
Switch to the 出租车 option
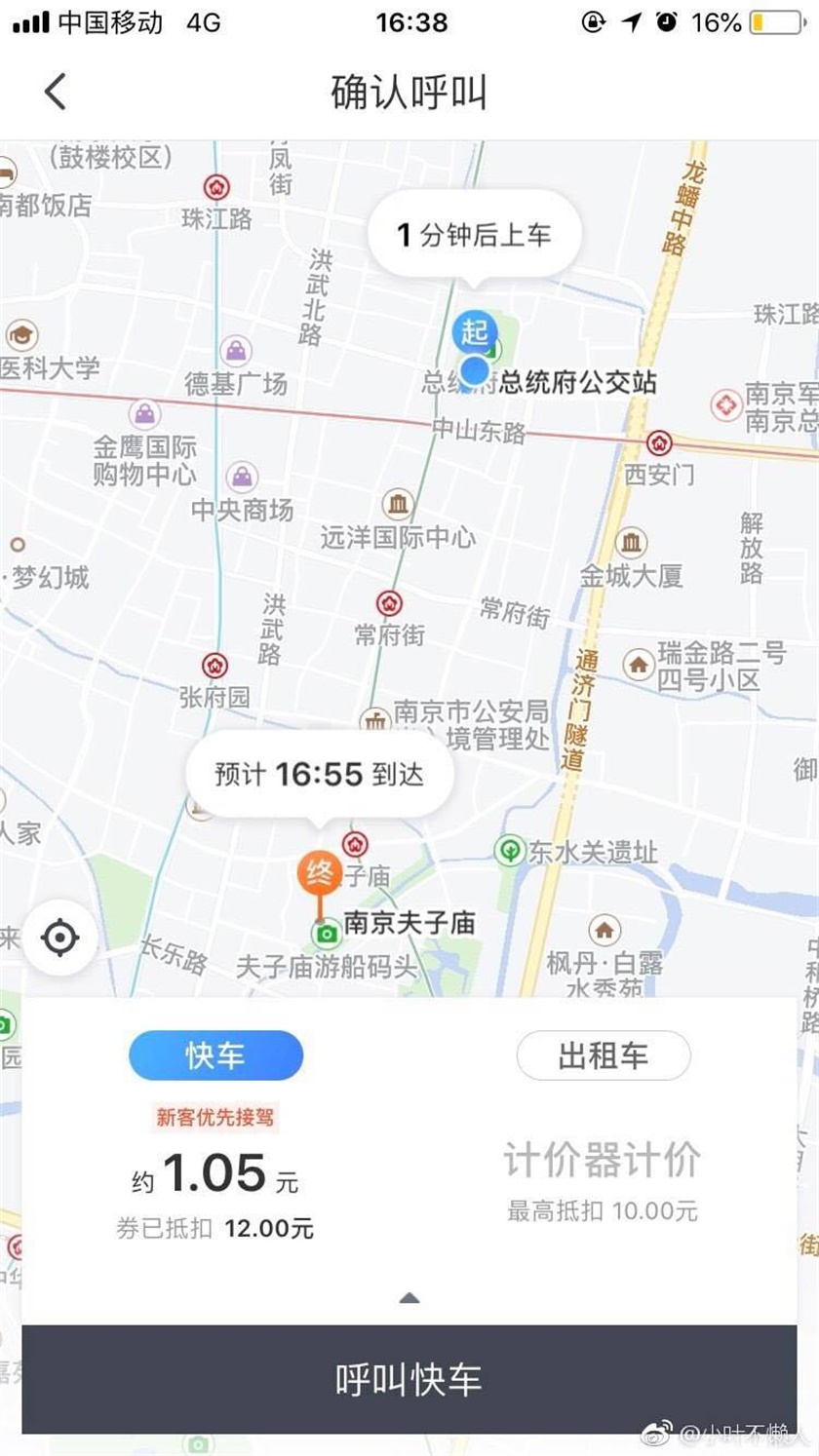click(x=603, y=1055)
